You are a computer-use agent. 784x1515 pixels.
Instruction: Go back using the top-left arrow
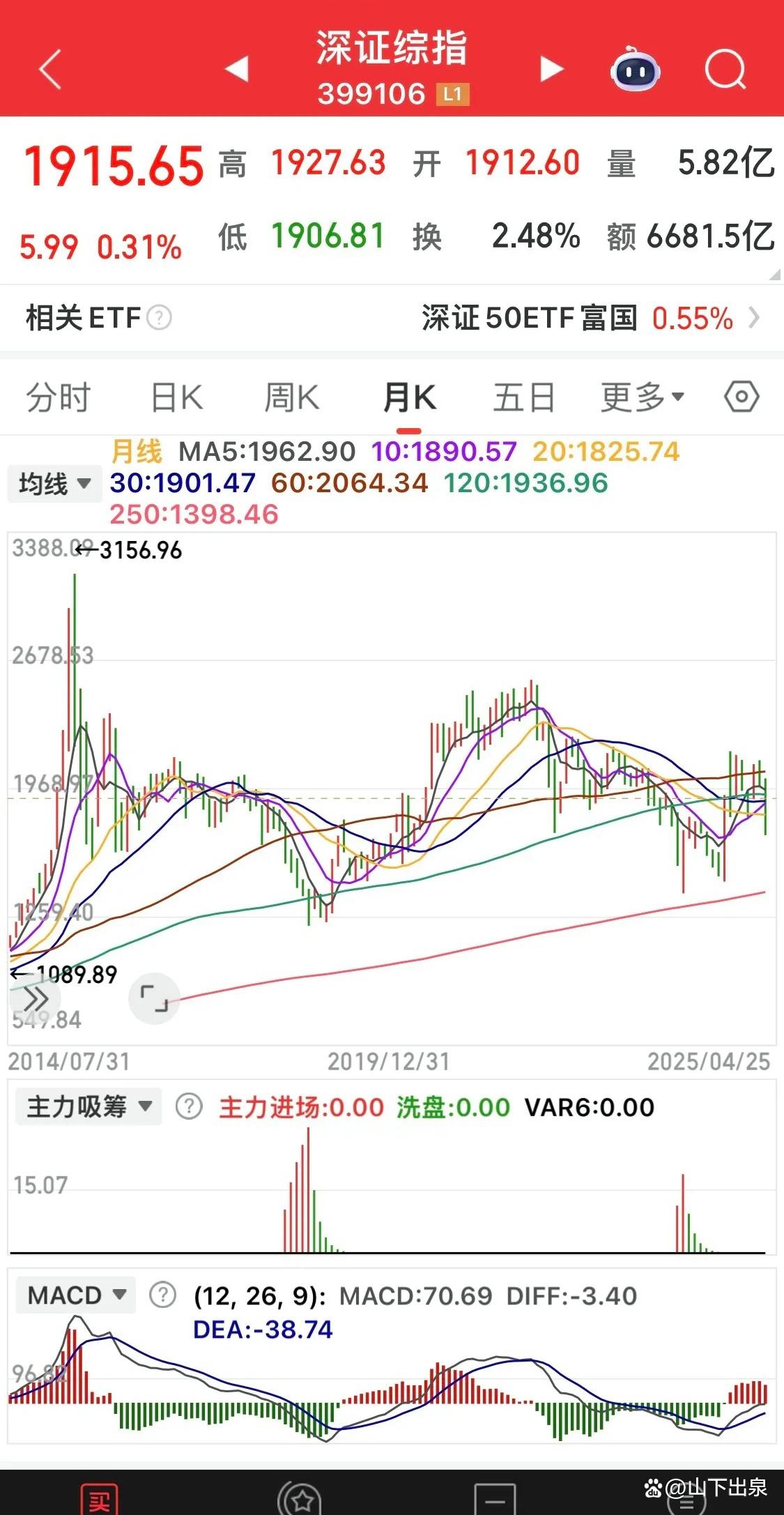click(x=50, y=69)
